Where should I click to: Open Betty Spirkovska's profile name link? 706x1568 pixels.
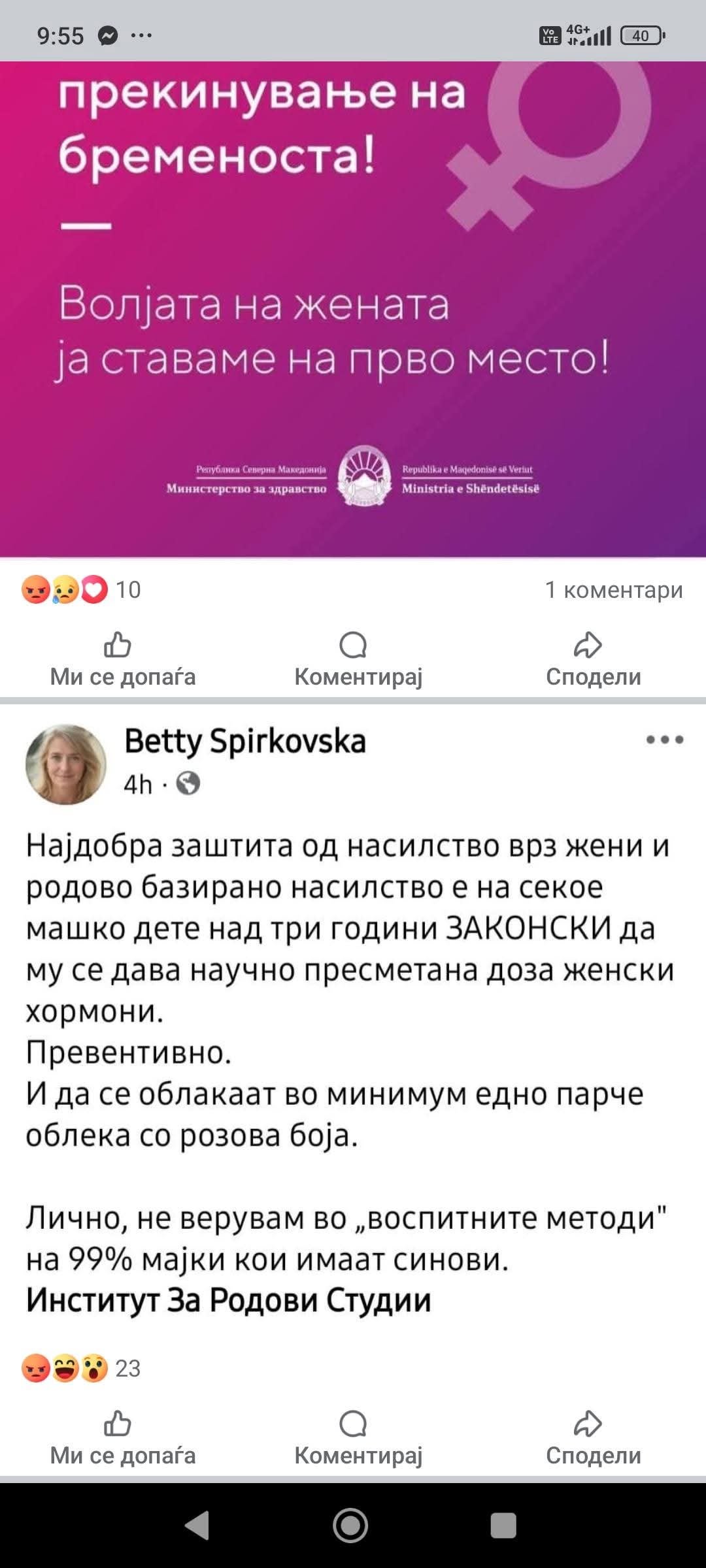(x=244, y=742)
